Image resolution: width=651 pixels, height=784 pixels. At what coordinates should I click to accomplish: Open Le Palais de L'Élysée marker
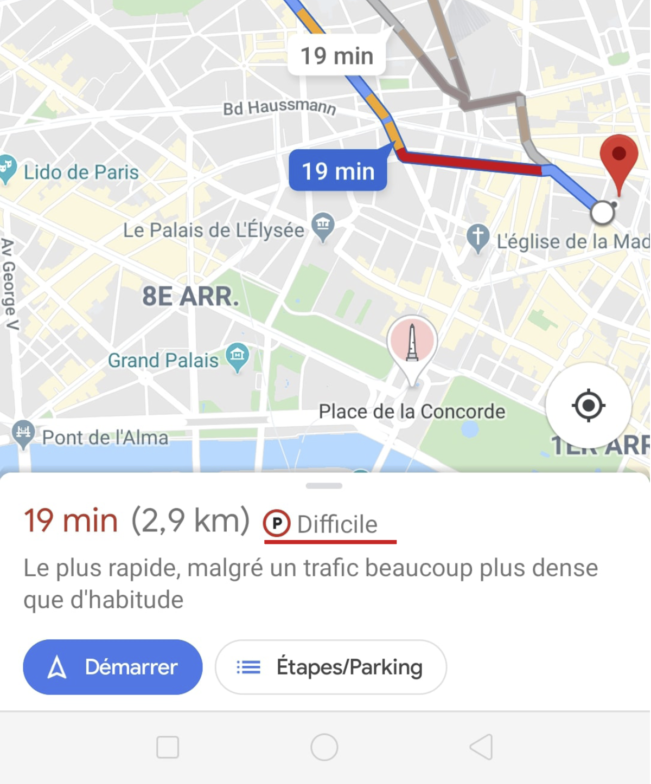click(322, 227)
